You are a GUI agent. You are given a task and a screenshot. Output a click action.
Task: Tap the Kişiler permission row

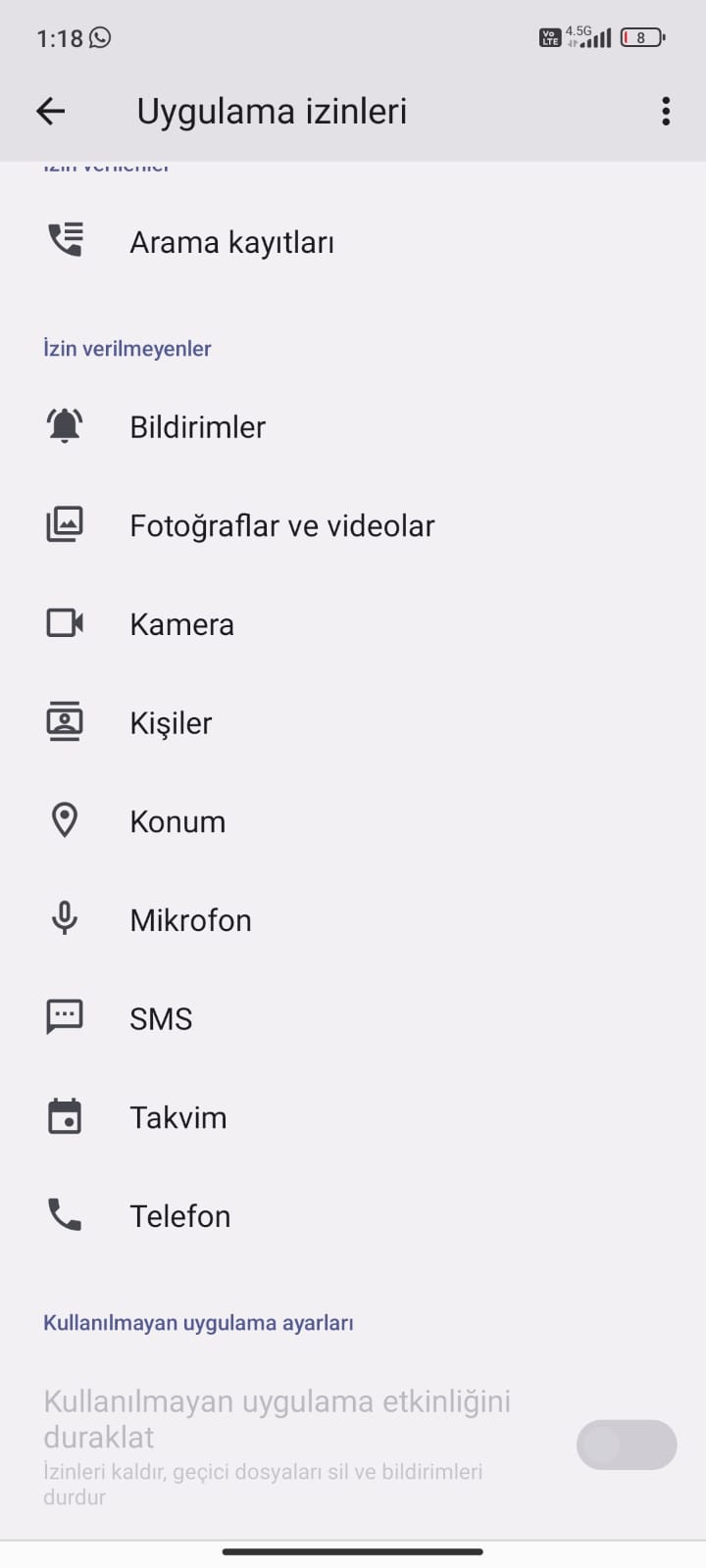tap(171, 723)
